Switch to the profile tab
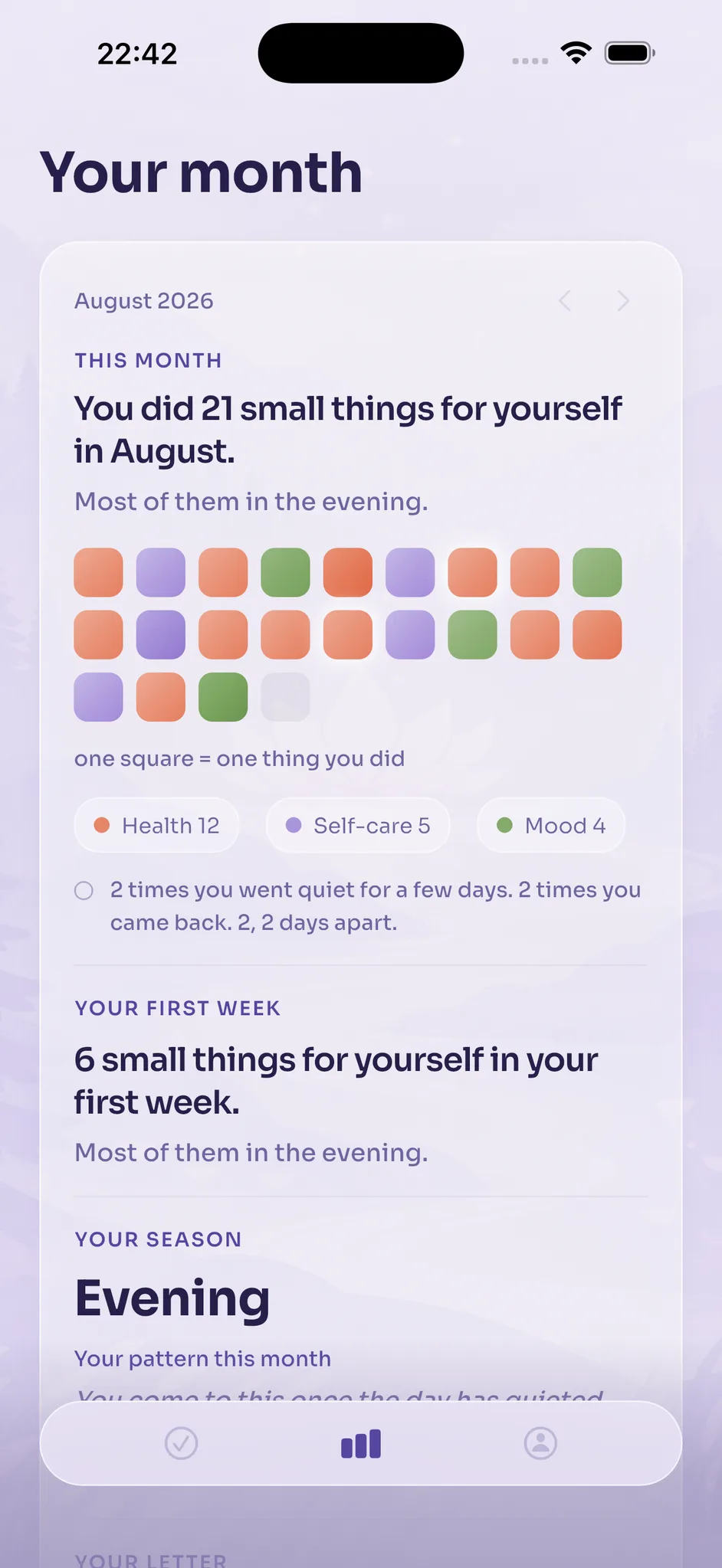This screenshot has width=722, height=1568. tap(540, 1443)
